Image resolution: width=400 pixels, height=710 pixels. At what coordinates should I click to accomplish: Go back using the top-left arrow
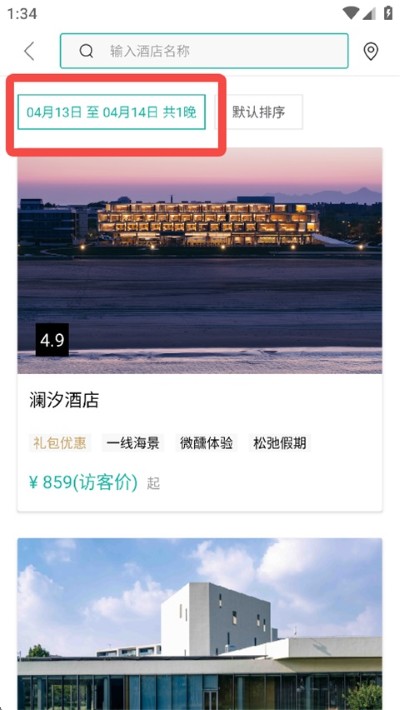click(x=29, y=51)
